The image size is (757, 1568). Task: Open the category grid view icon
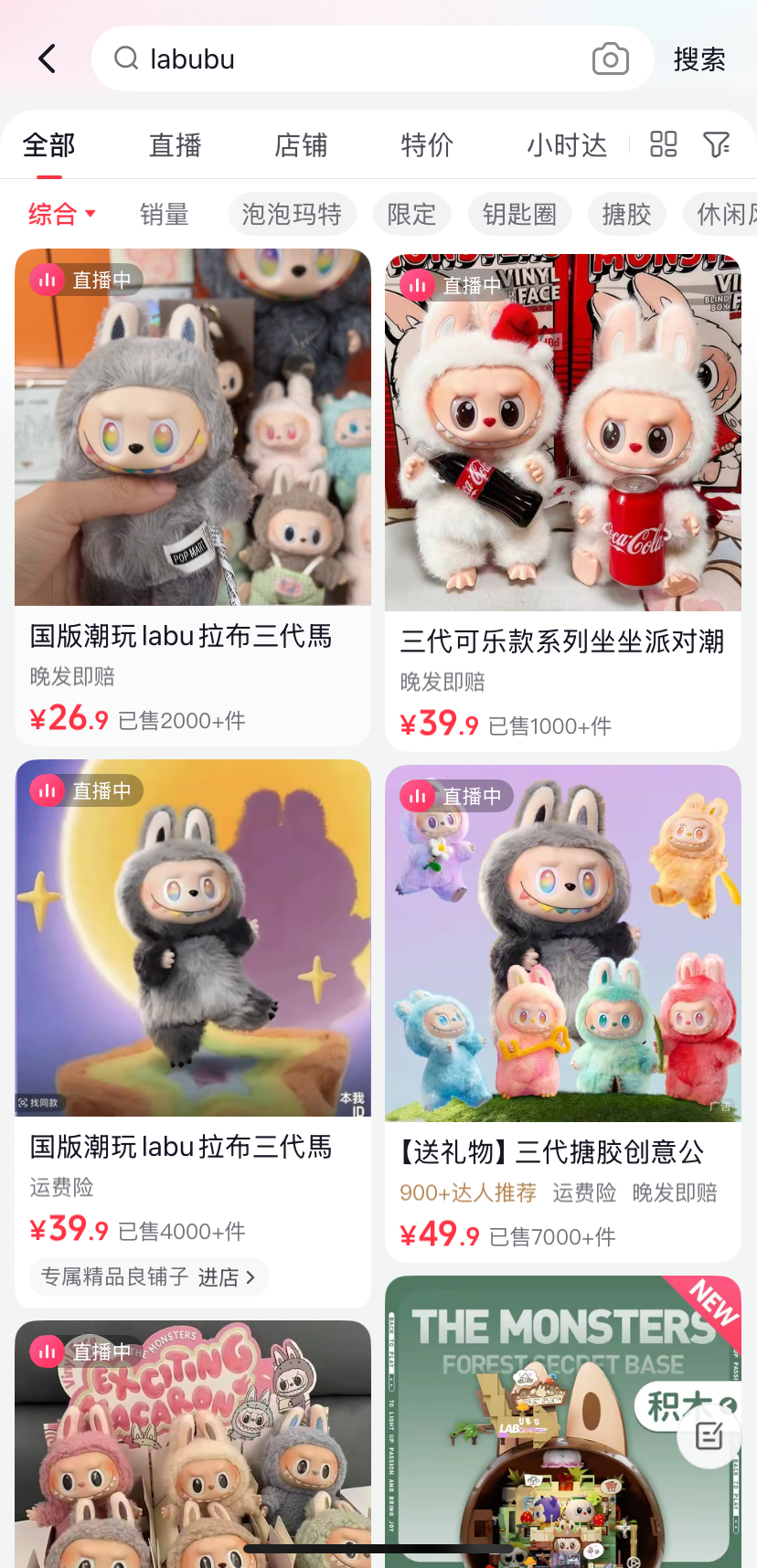pyautogui.click(x=662, y=144)
